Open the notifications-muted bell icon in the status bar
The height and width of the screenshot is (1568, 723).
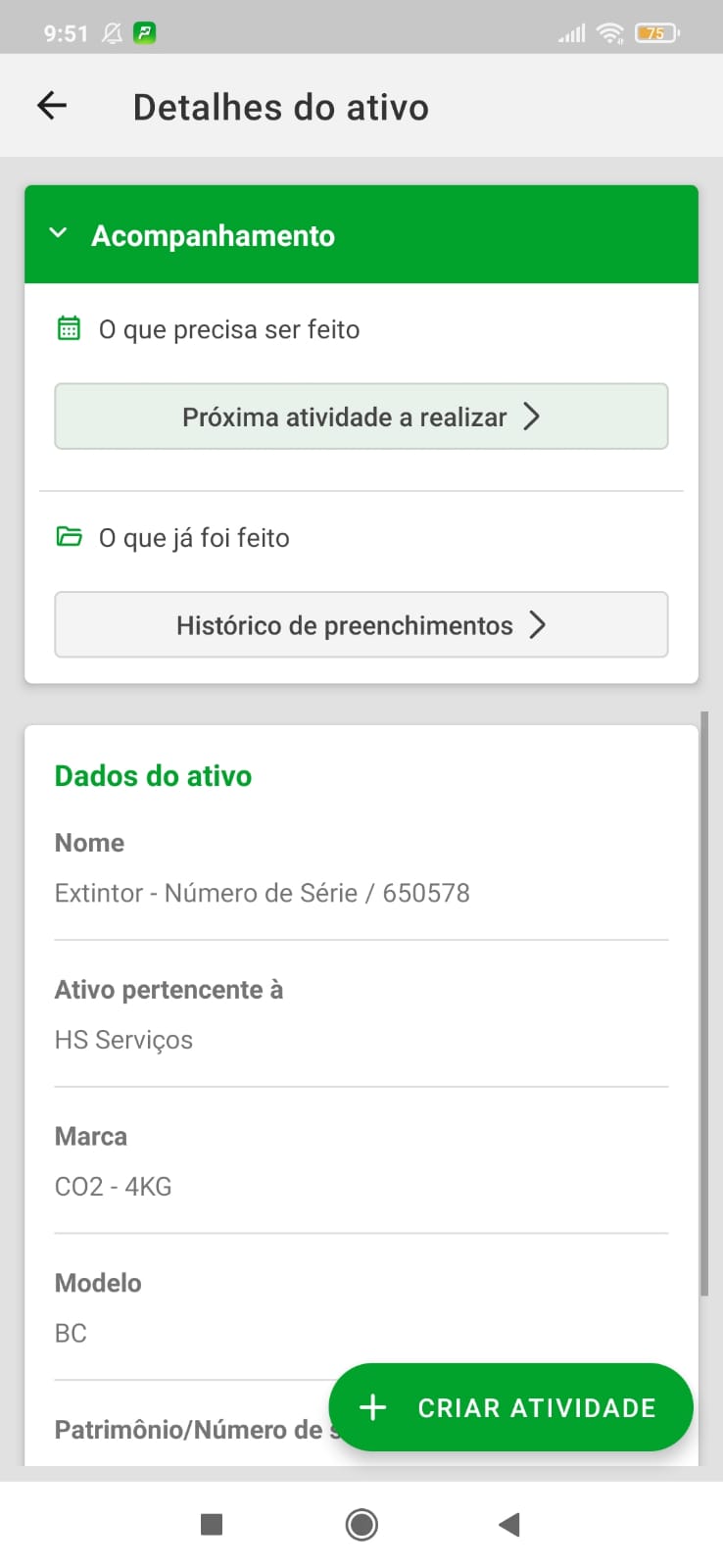tap(111, 31)
